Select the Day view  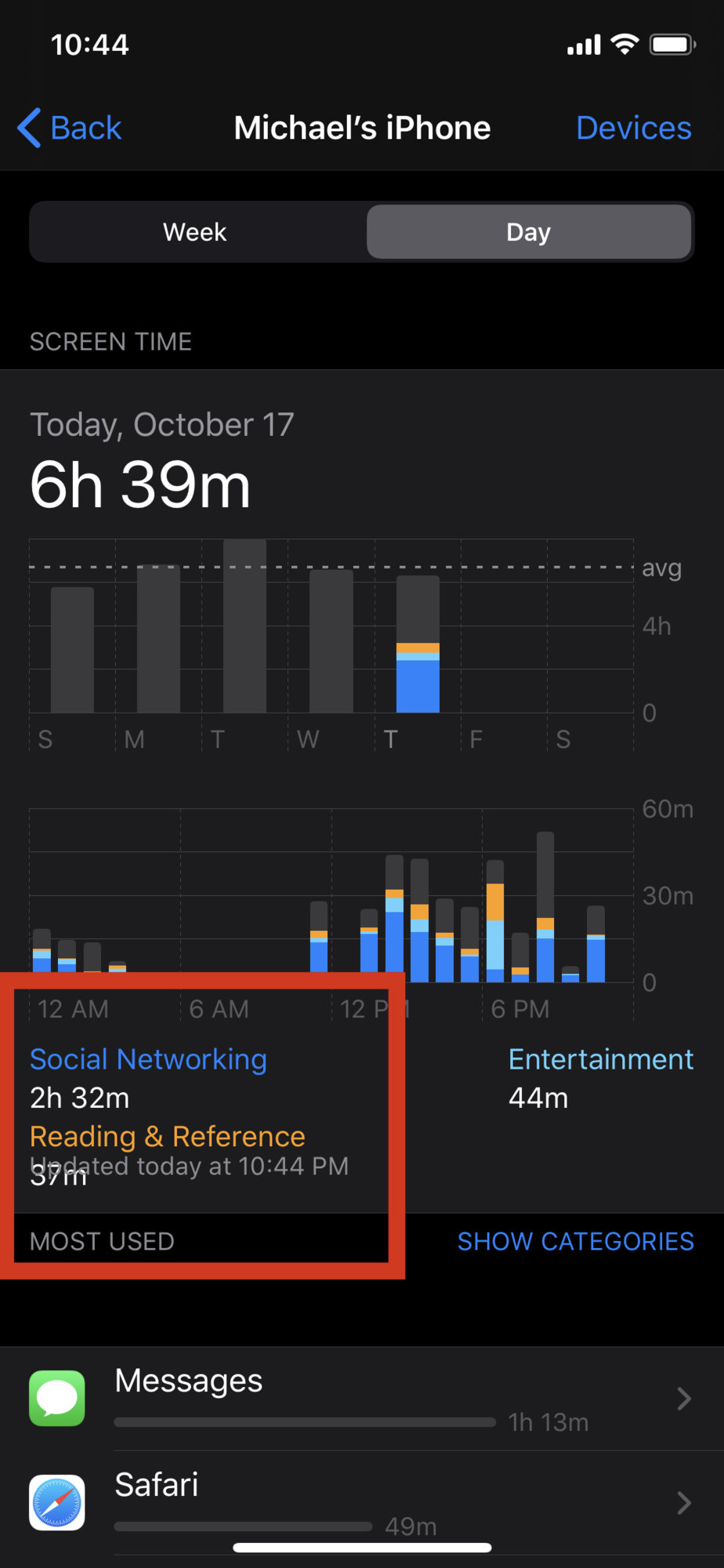(x=529, y=232)
